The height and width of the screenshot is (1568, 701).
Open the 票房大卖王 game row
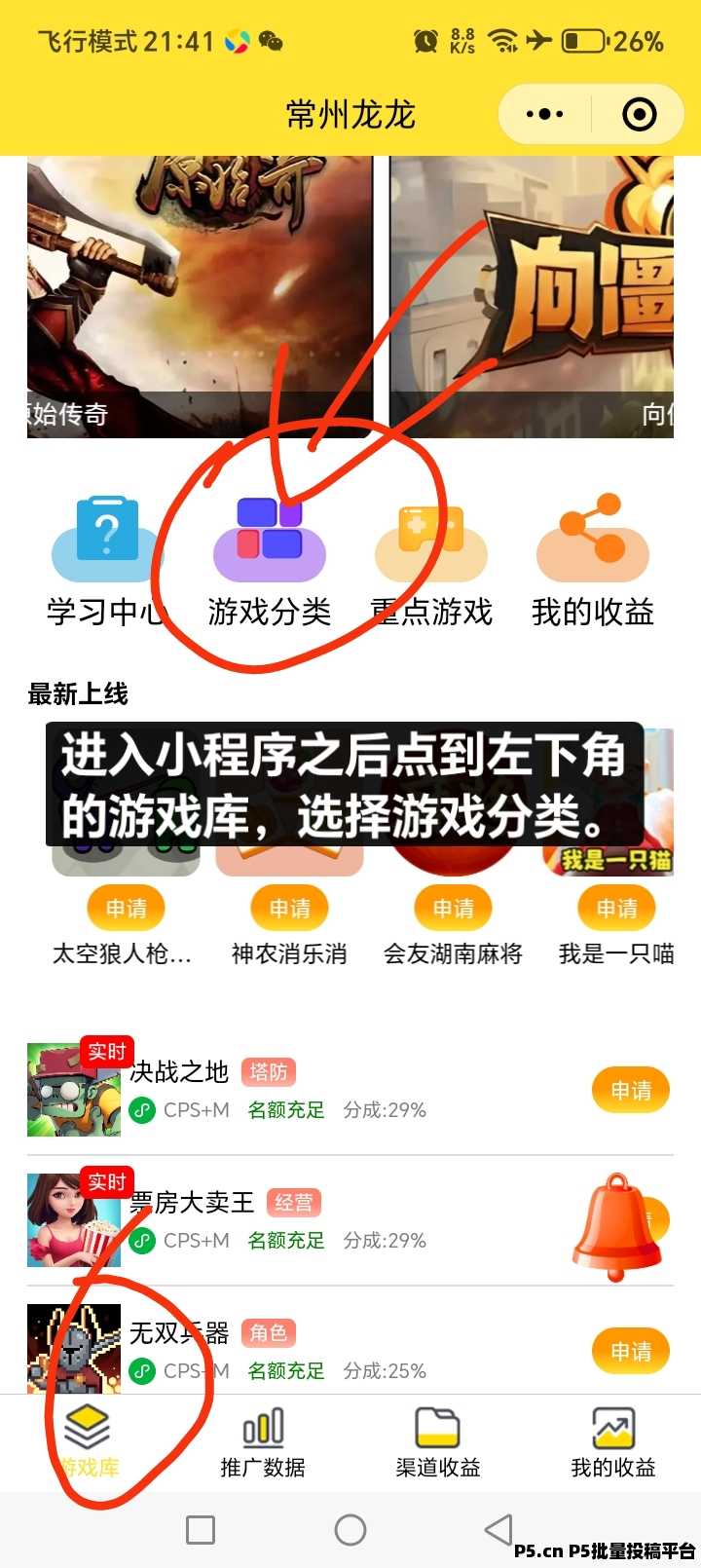(x=292, y=1220)
